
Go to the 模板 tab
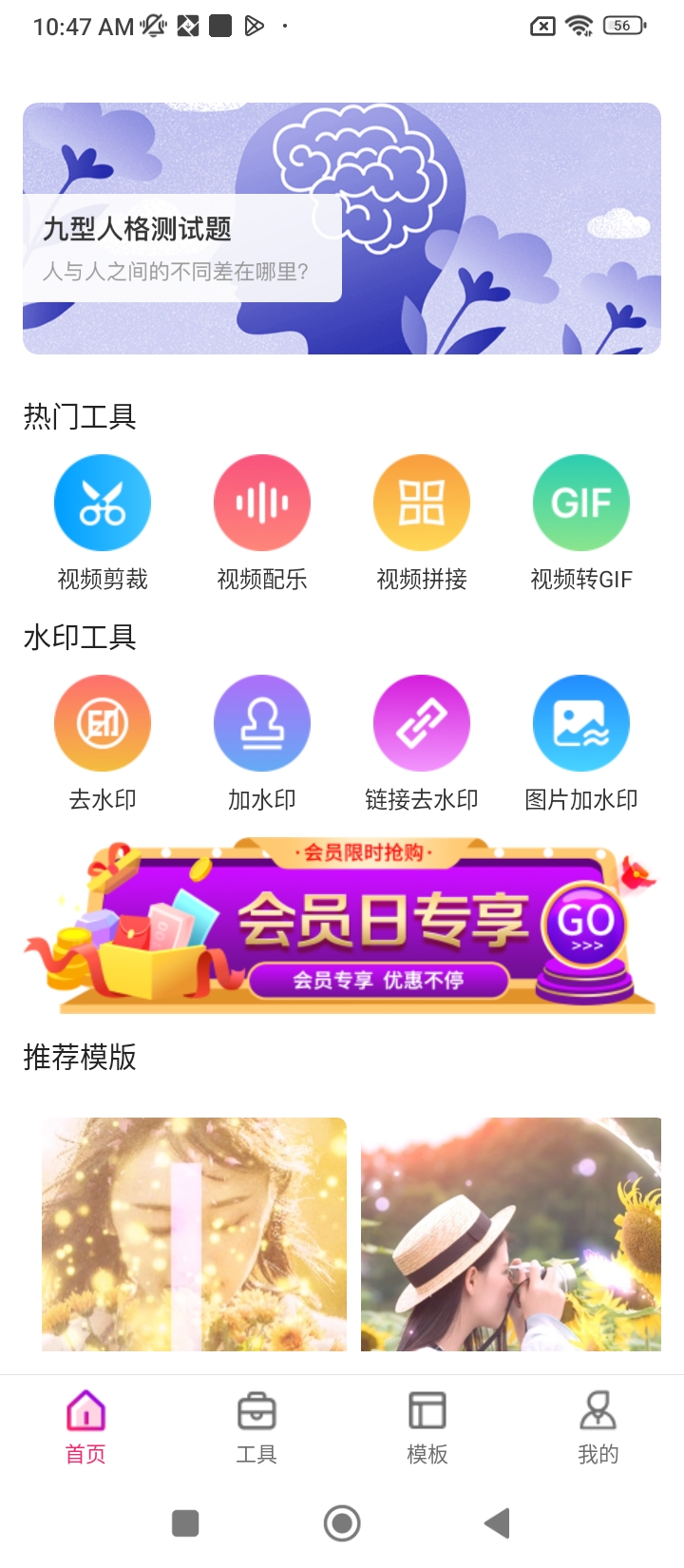[427, 1427]
